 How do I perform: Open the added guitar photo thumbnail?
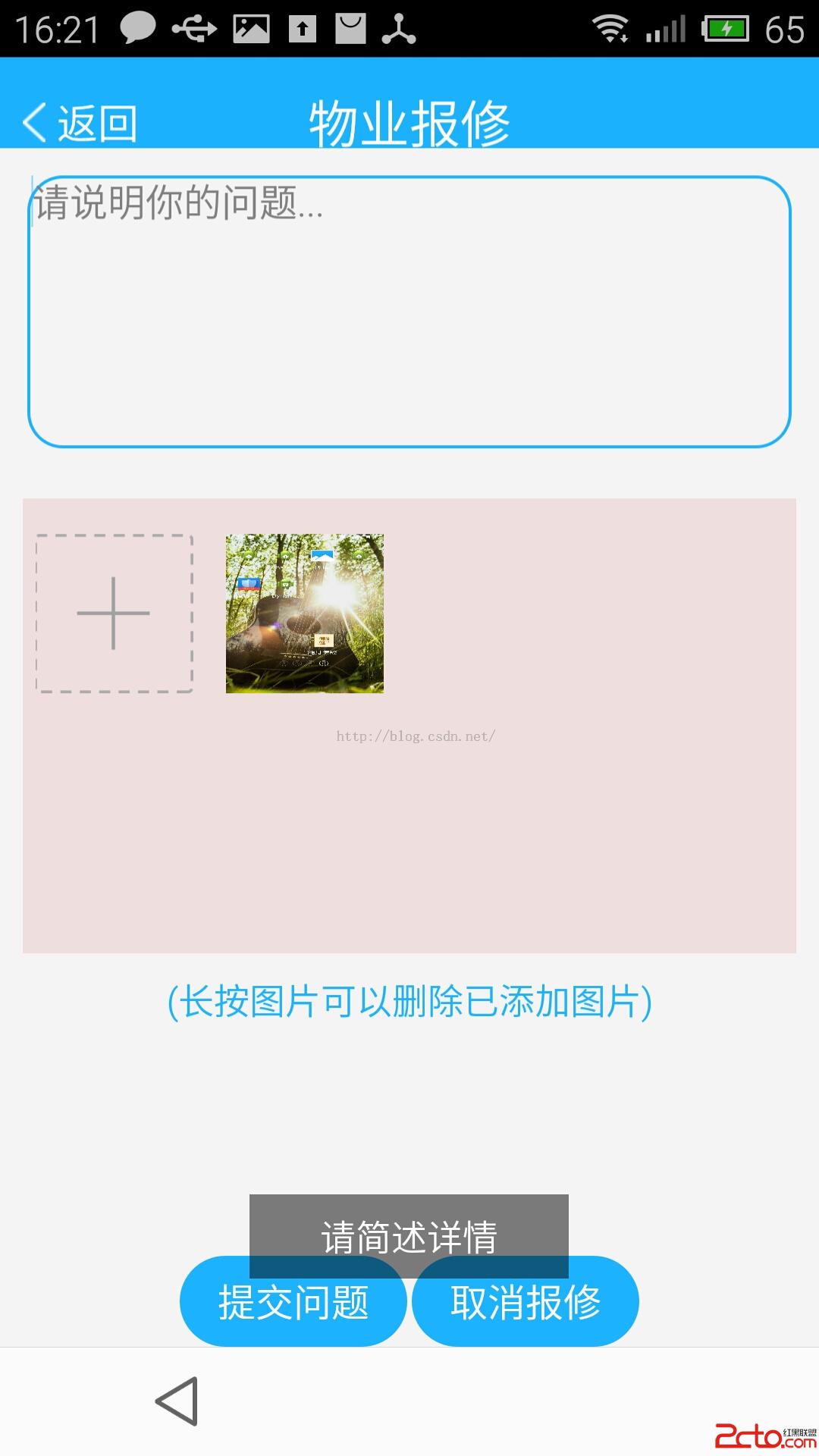(305, 613)
